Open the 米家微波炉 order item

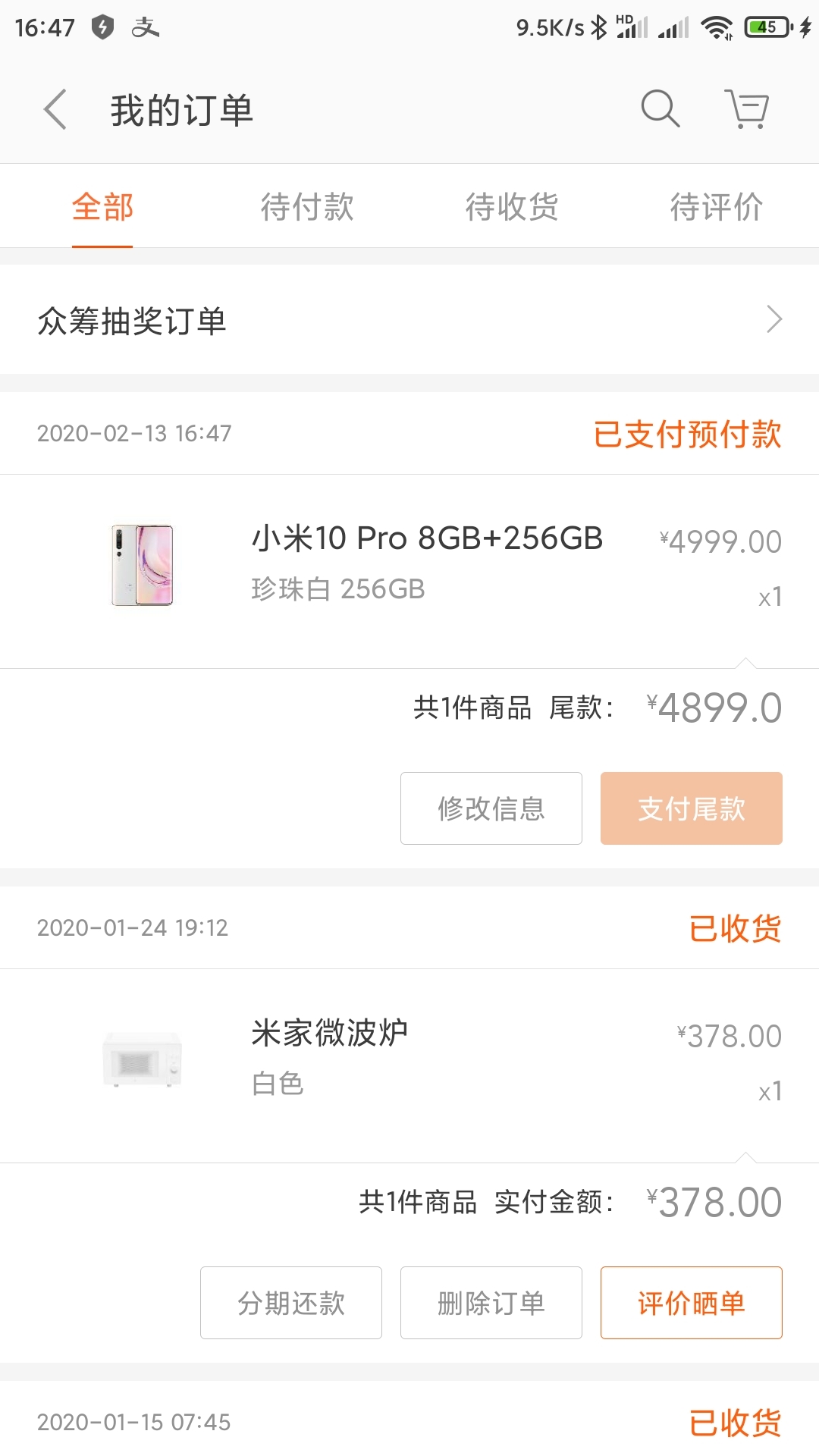point(409,1065)
